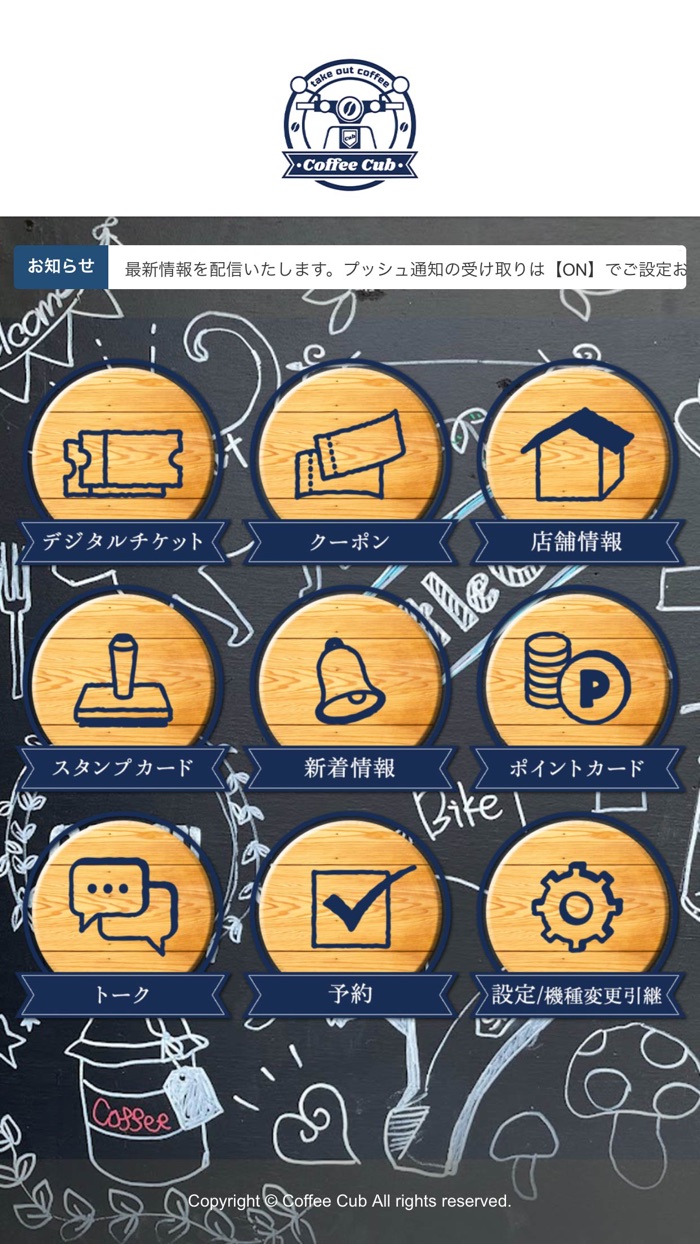Check 新着情報 latest news bell
700x1244 pixels.
click(350, 690)
